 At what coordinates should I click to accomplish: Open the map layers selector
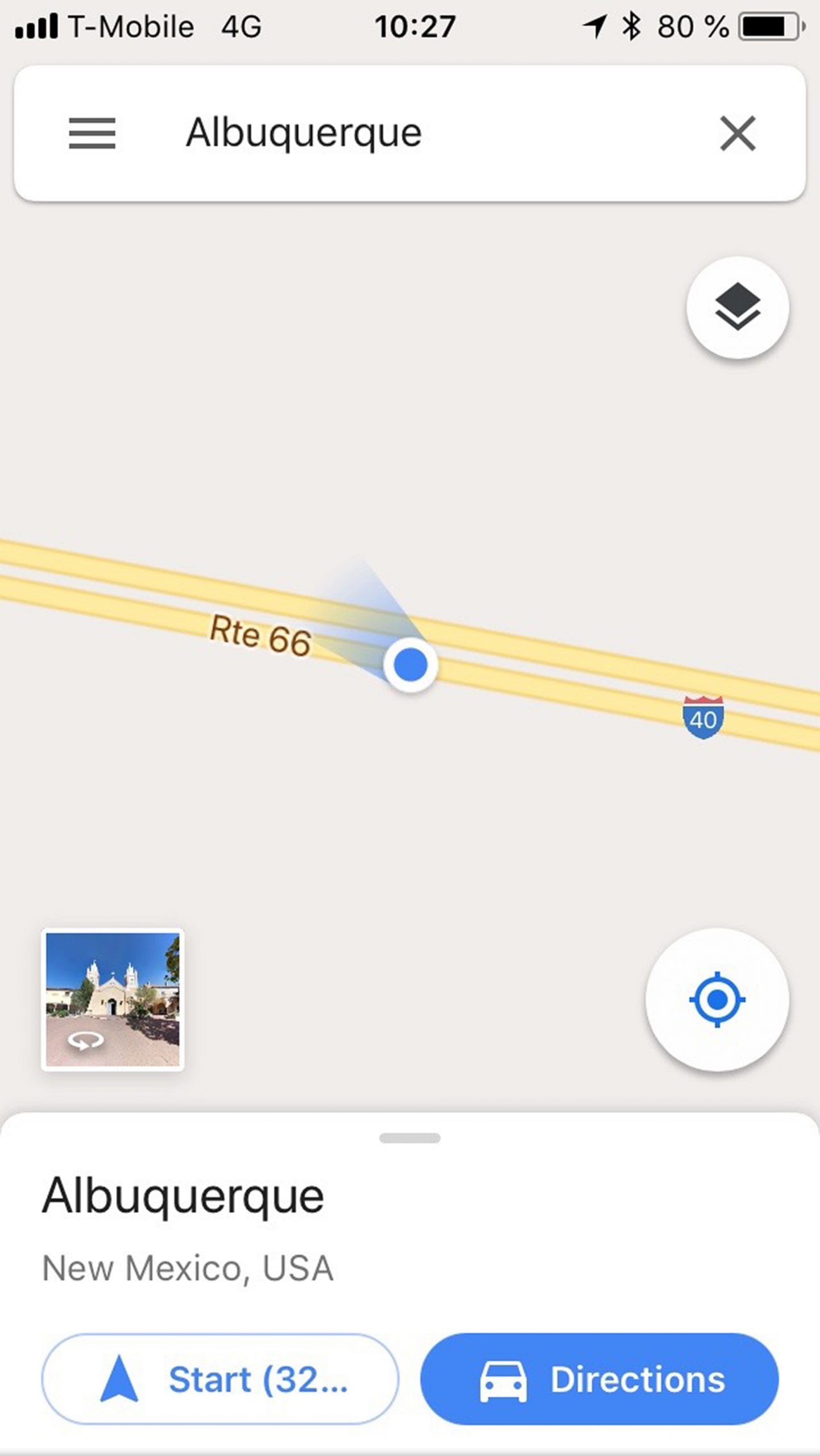coord(737,307)
